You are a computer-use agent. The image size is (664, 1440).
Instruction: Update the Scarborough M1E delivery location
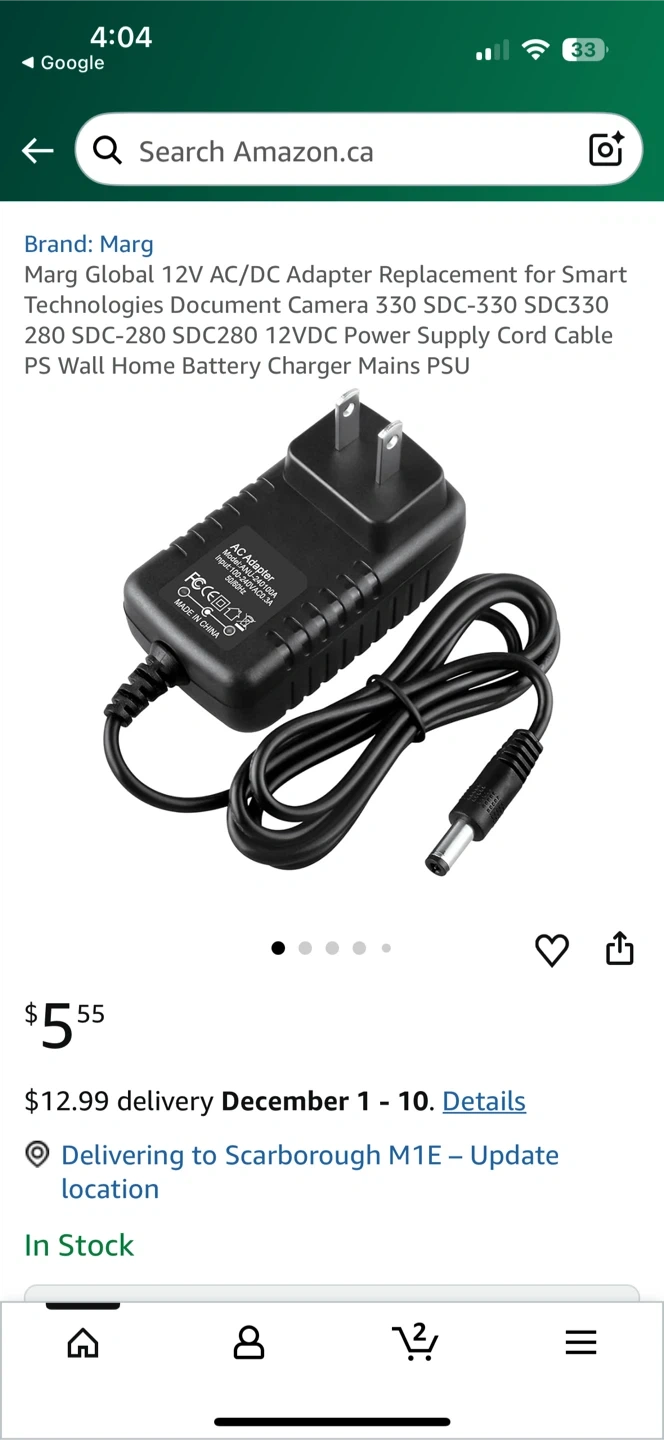click(x=310, y=1171)
